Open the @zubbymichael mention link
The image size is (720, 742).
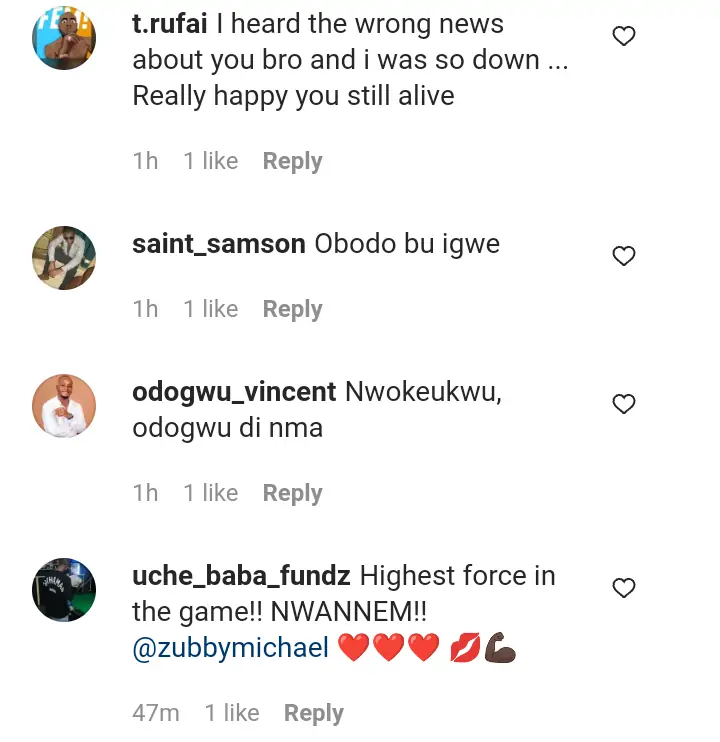tap(230, 648)
